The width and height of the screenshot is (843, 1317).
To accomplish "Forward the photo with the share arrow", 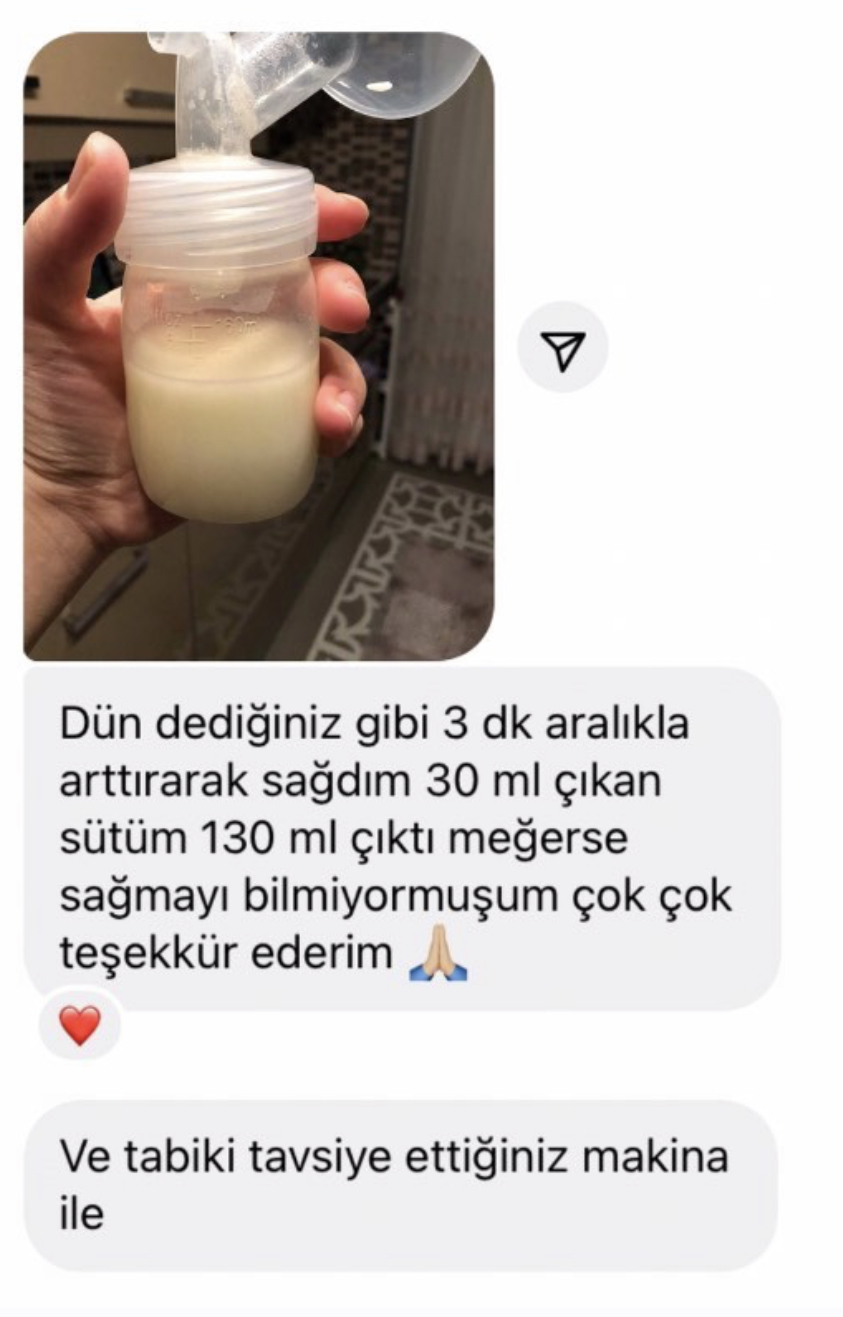I will tap(562, 347).
